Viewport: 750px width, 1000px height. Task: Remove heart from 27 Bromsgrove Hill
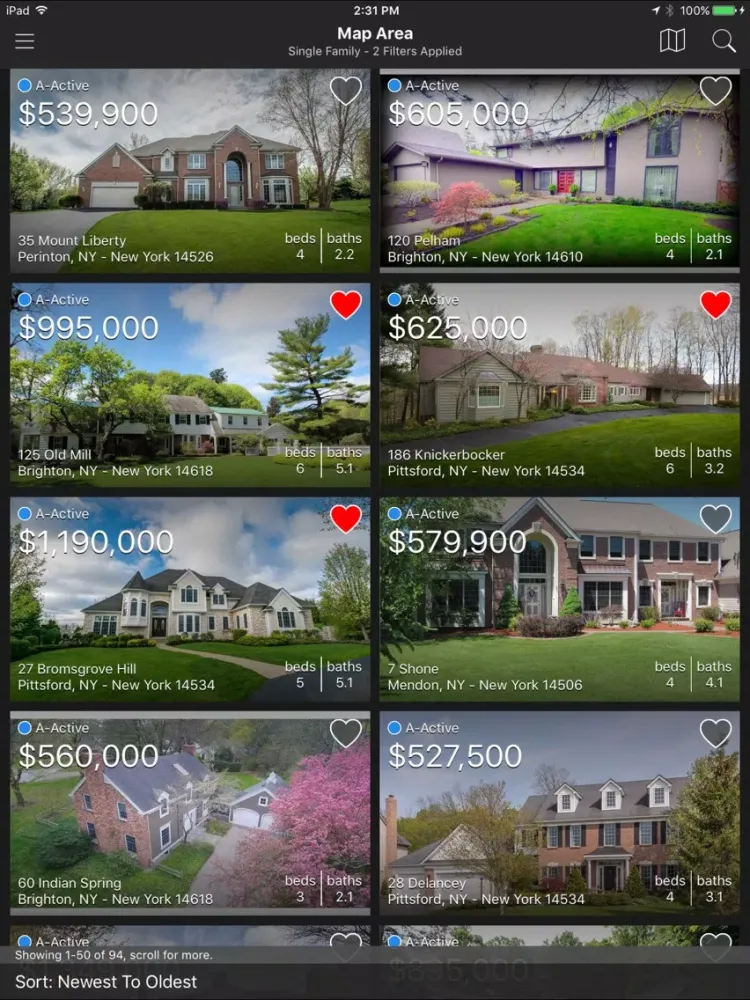pos(345,519)
